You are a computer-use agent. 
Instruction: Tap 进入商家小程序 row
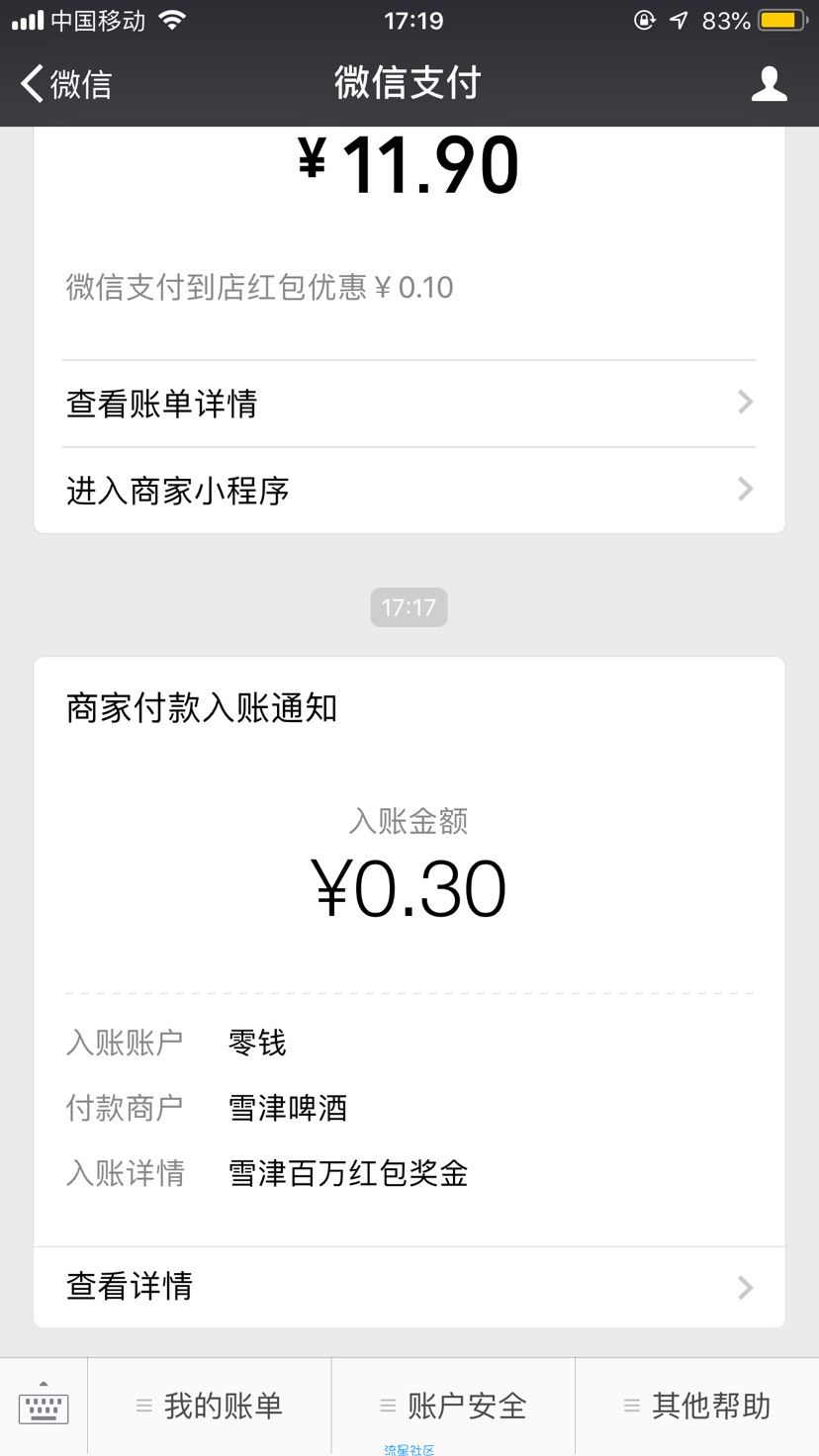(x=409, y=491)
